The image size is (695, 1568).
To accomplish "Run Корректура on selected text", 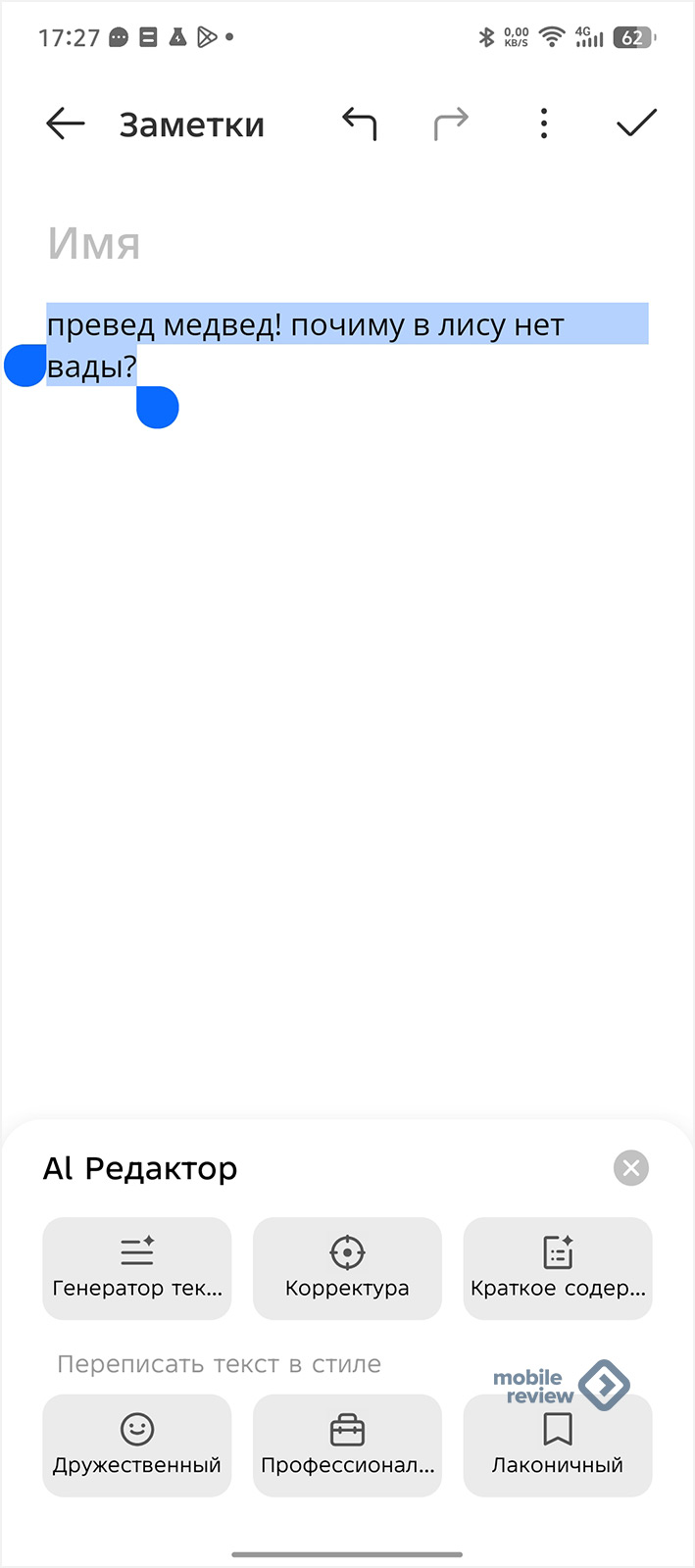I will 347,1268.
